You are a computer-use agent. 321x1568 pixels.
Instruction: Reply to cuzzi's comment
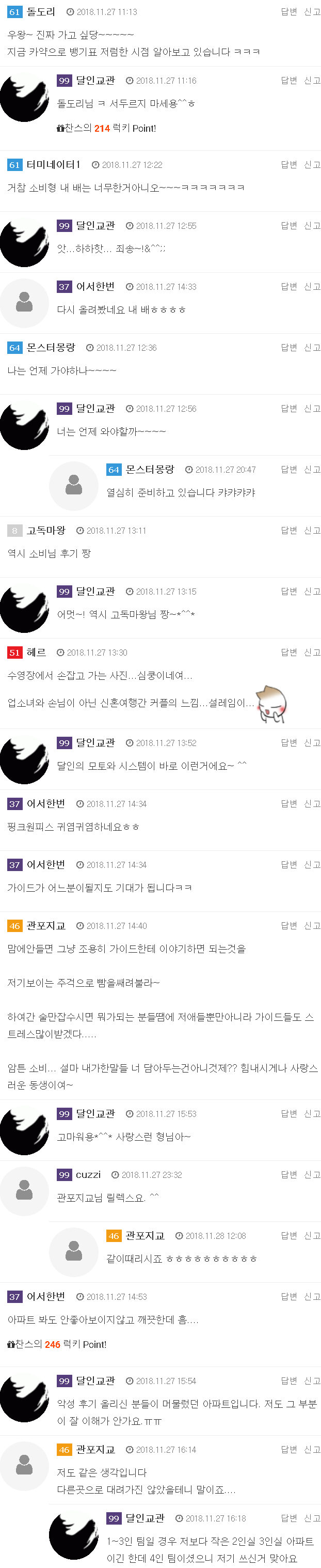click(288, 1174)
